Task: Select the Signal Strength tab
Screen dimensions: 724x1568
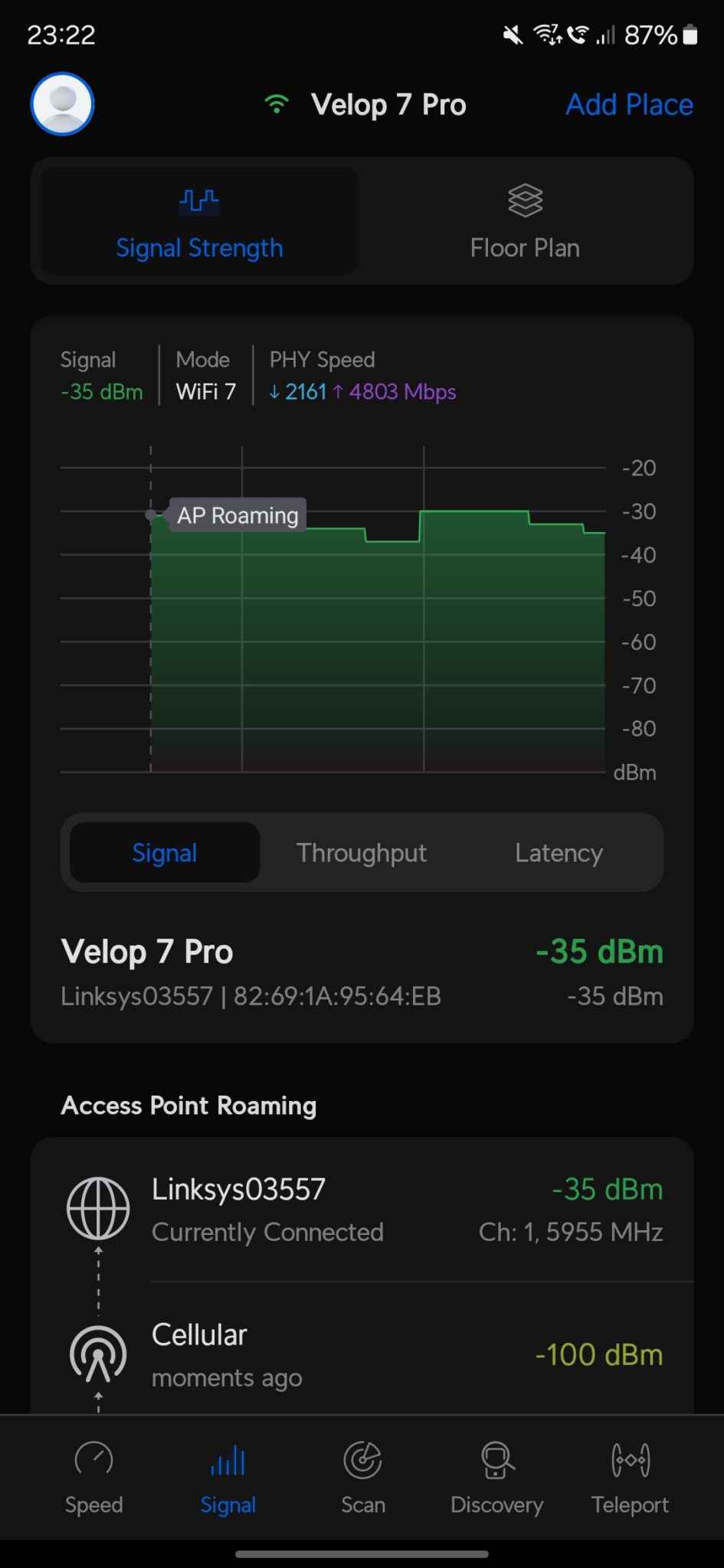Action: click(x=199, y=221)
